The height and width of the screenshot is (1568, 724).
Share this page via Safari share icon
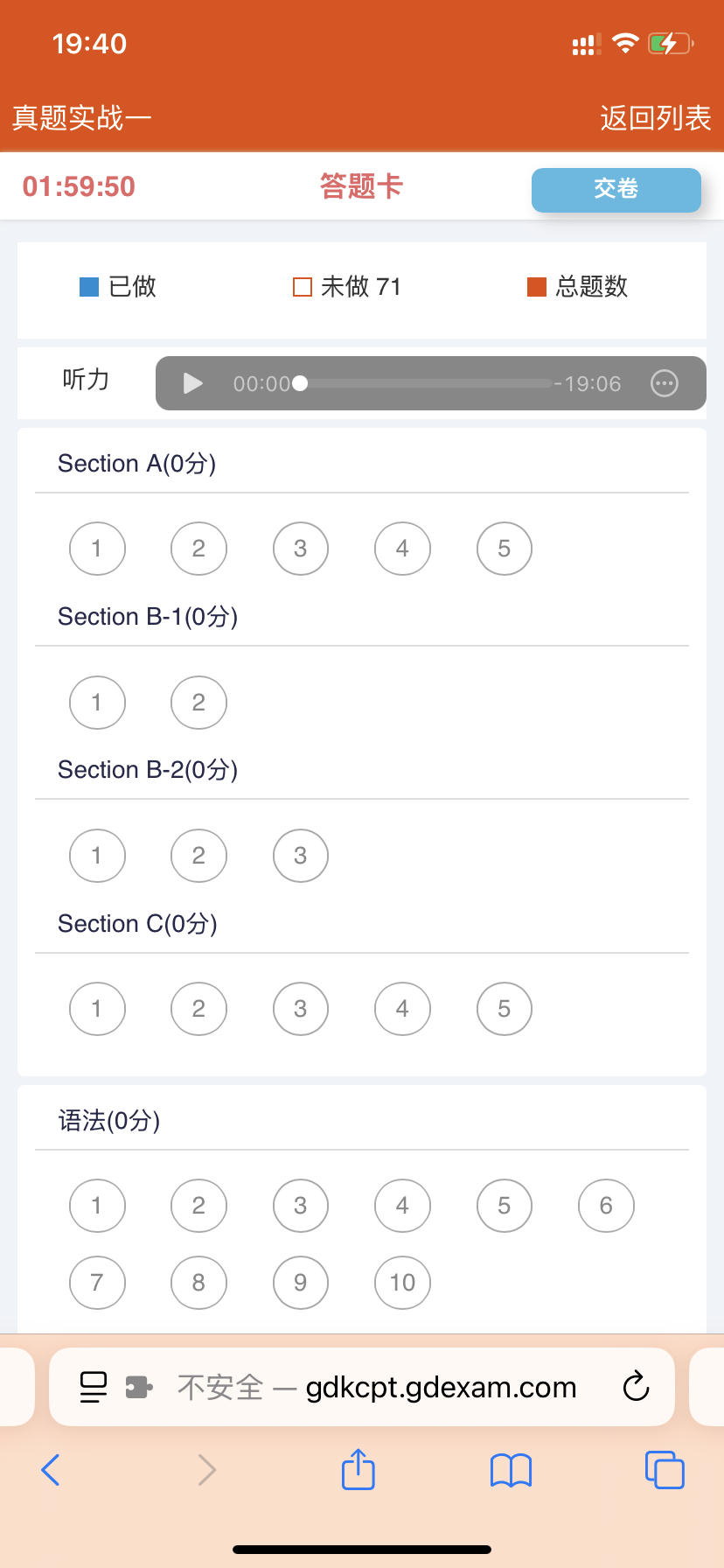tap(359, 1469)
